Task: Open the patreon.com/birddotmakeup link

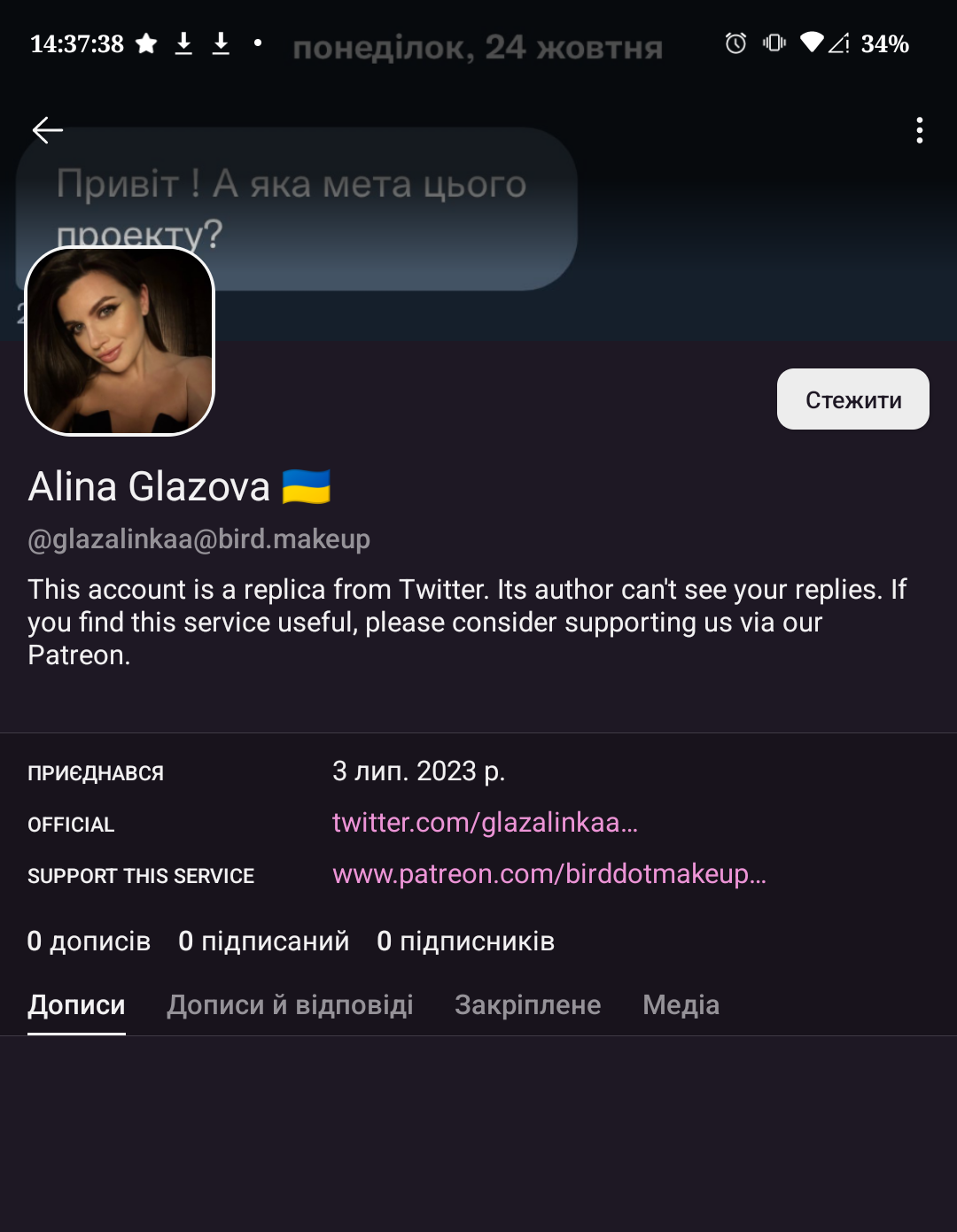Action: click(x=549, y=874)
